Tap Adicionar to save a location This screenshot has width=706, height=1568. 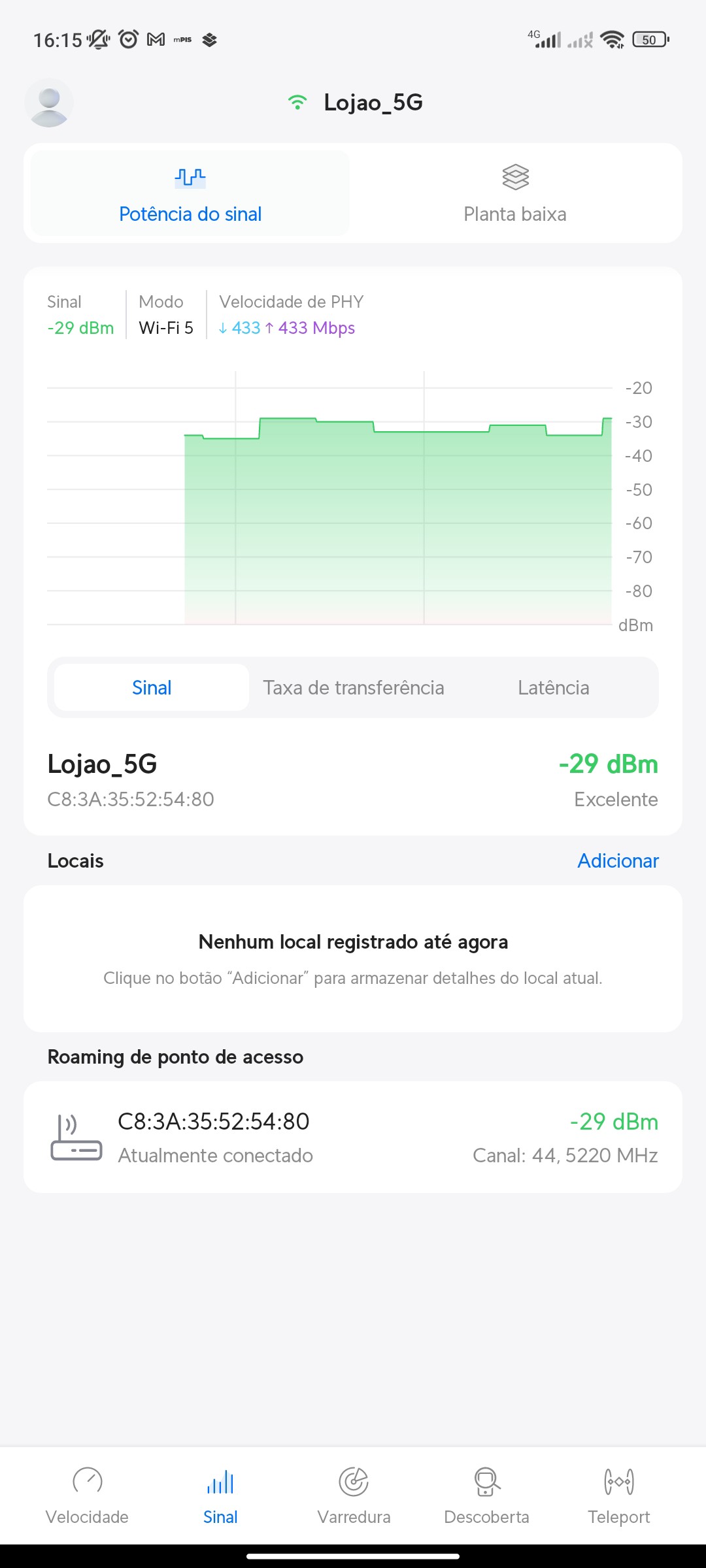click(x=618, y=861)
